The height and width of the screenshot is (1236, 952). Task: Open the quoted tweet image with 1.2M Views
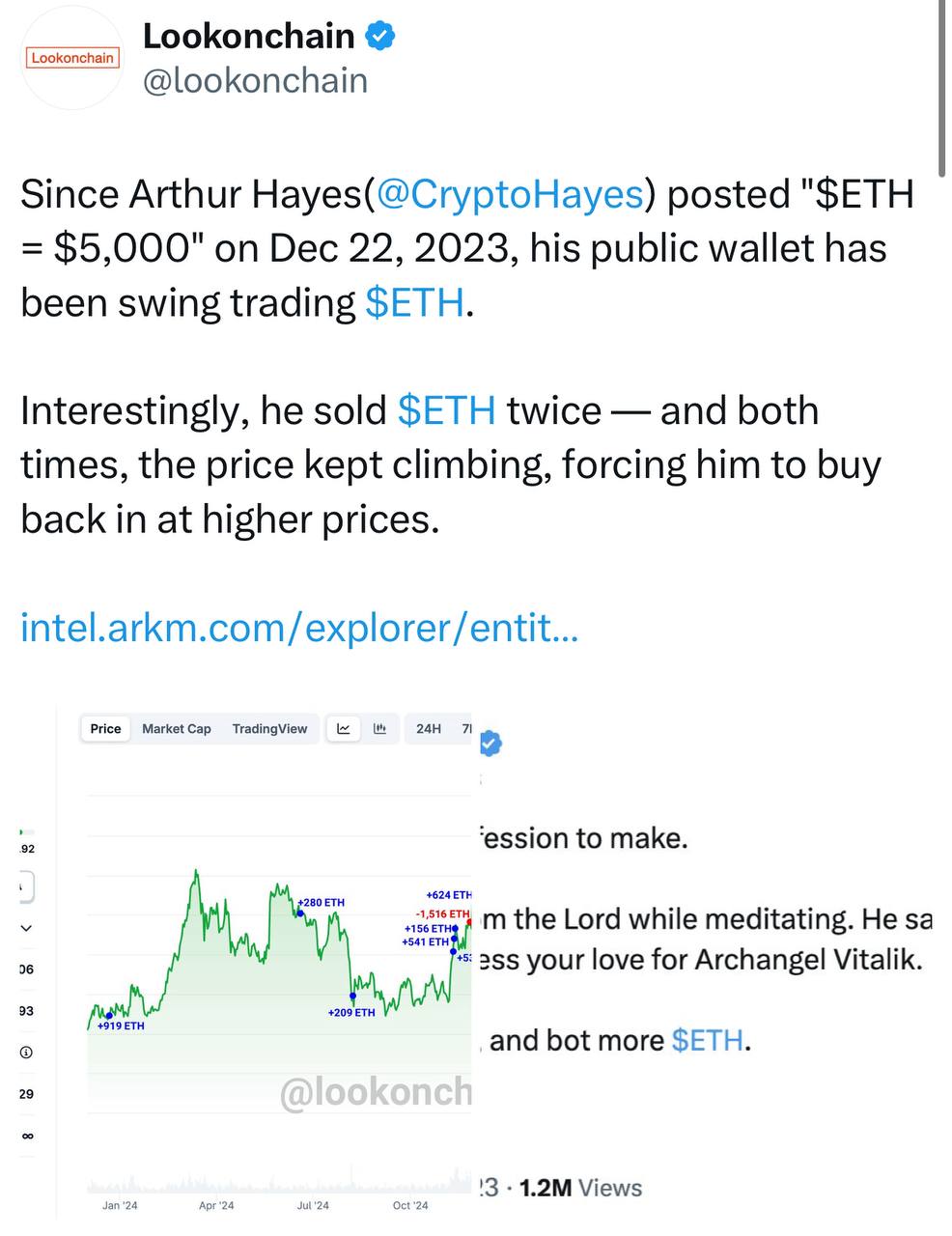[x=705, y=966]
